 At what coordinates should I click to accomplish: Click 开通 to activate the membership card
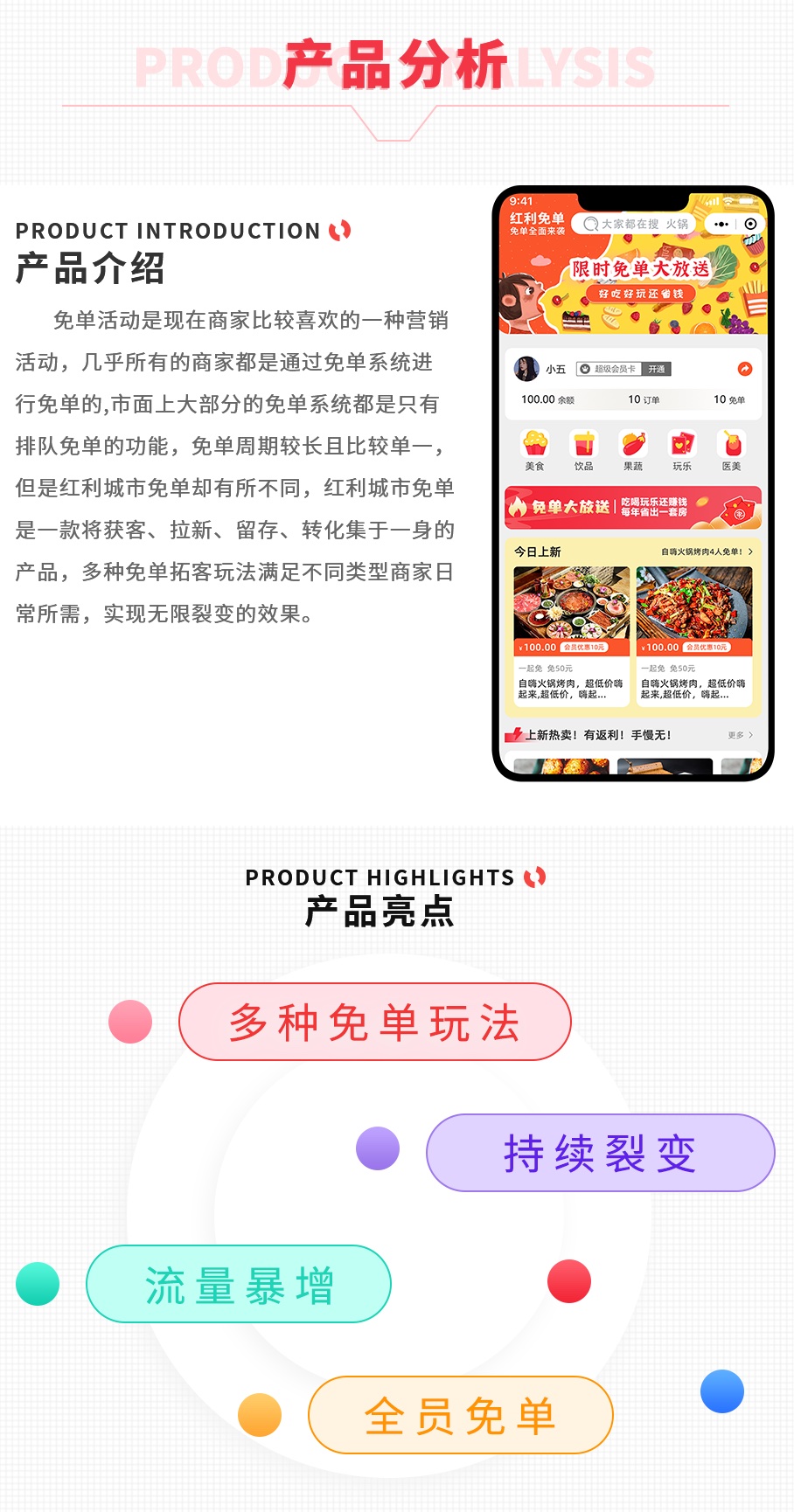click(658, 370)
